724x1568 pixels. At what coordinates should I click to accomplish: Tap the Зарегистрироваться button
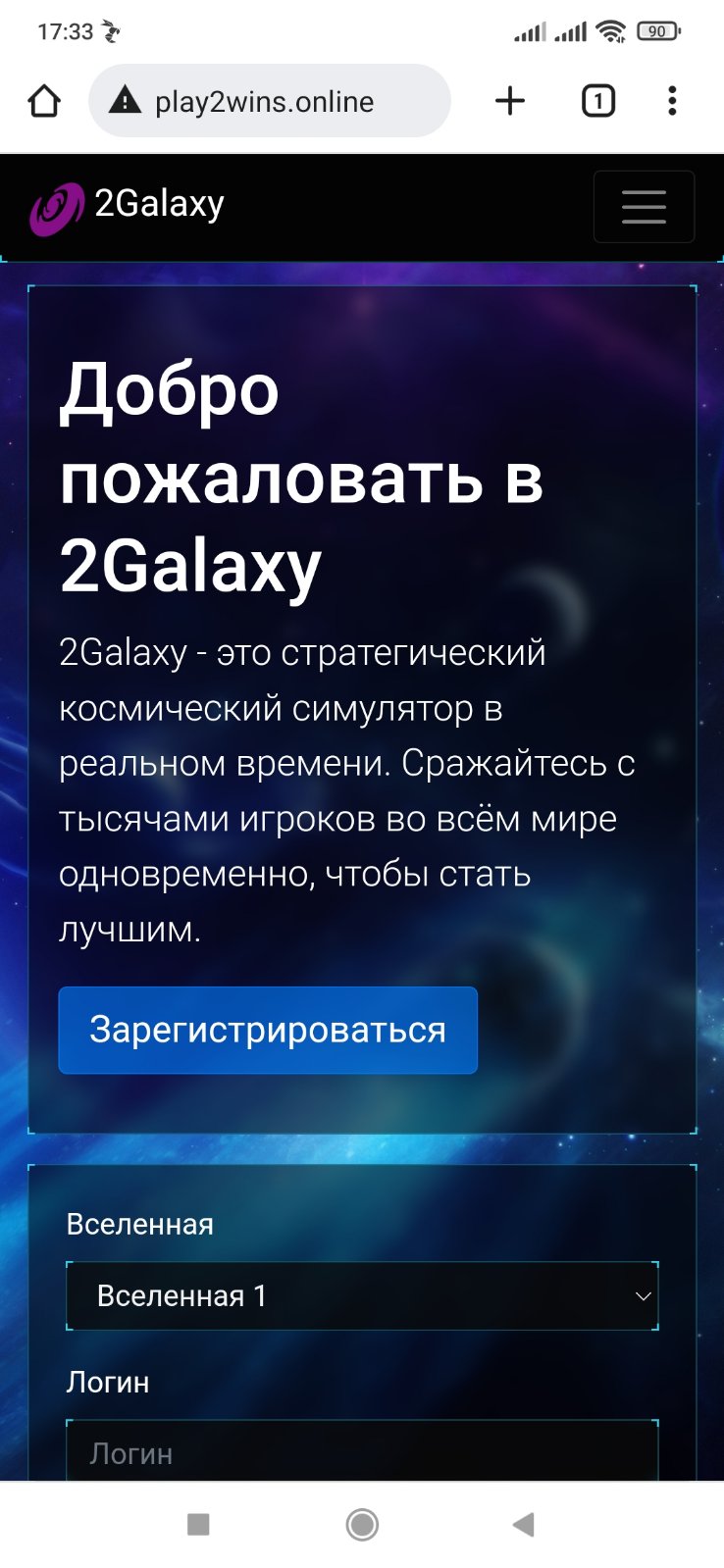coord(268,1030)
